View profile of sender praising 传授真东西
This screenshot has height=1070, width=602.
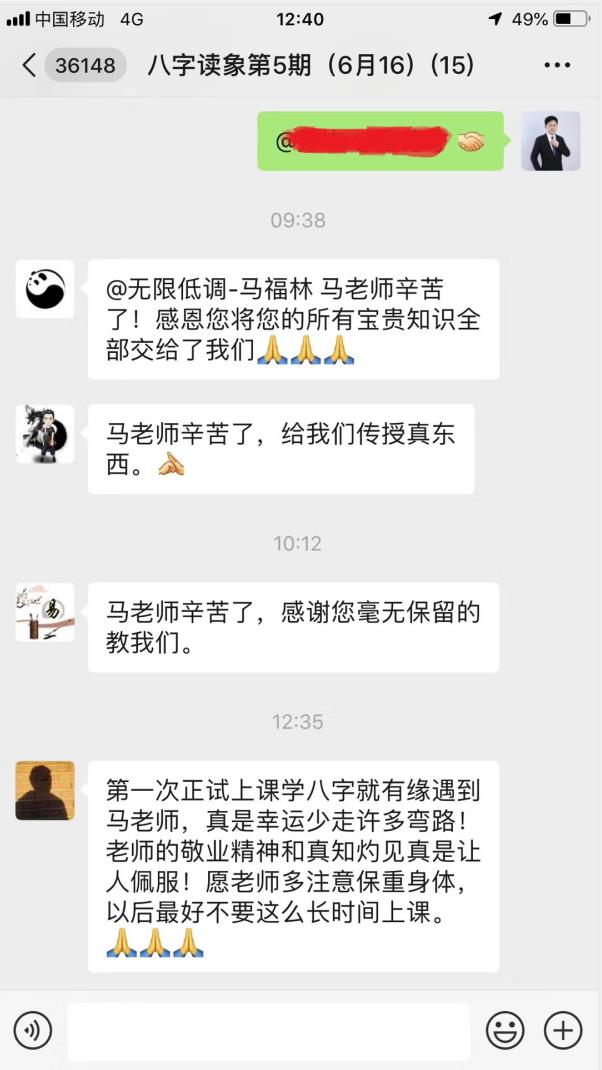45,434
